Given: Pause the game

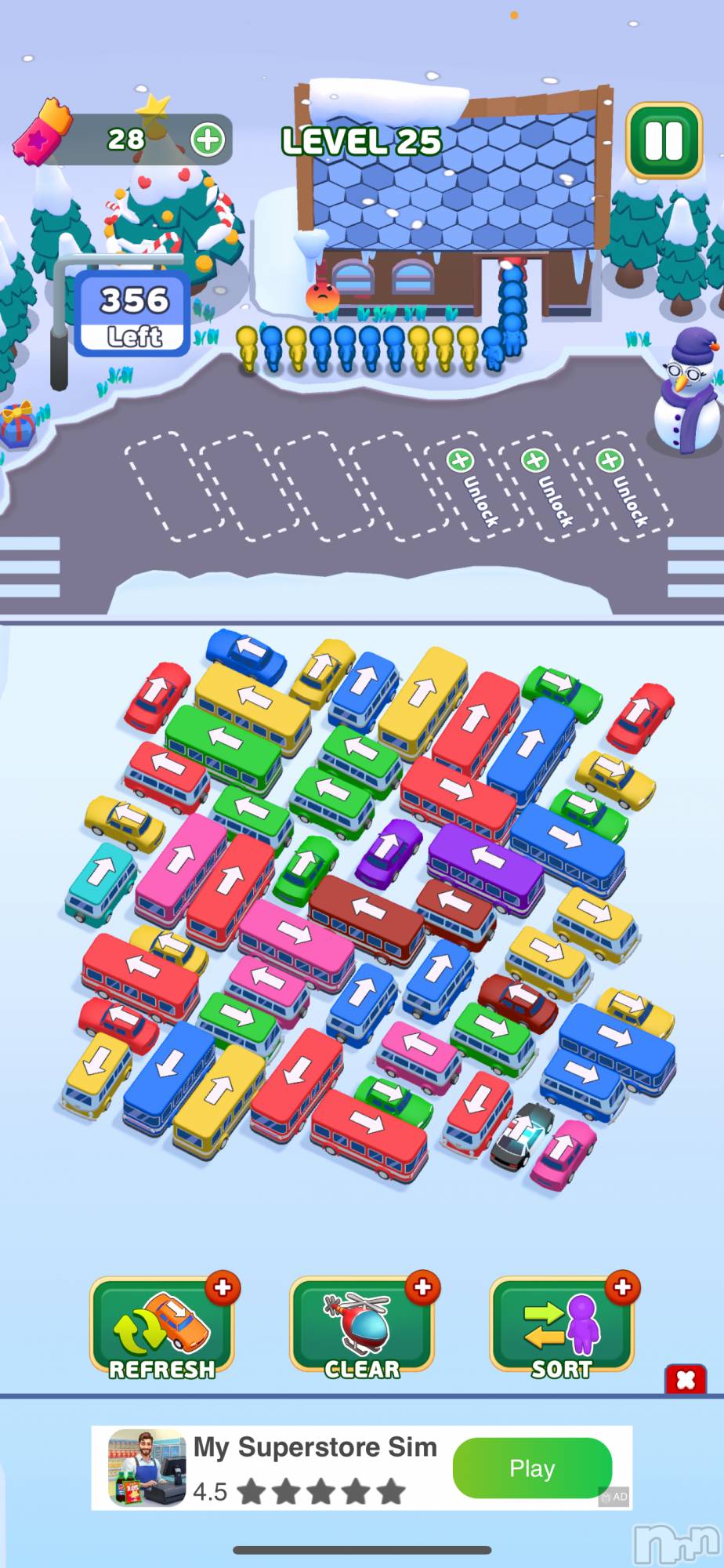Looking at the screenshot, I should coord(664,140).
